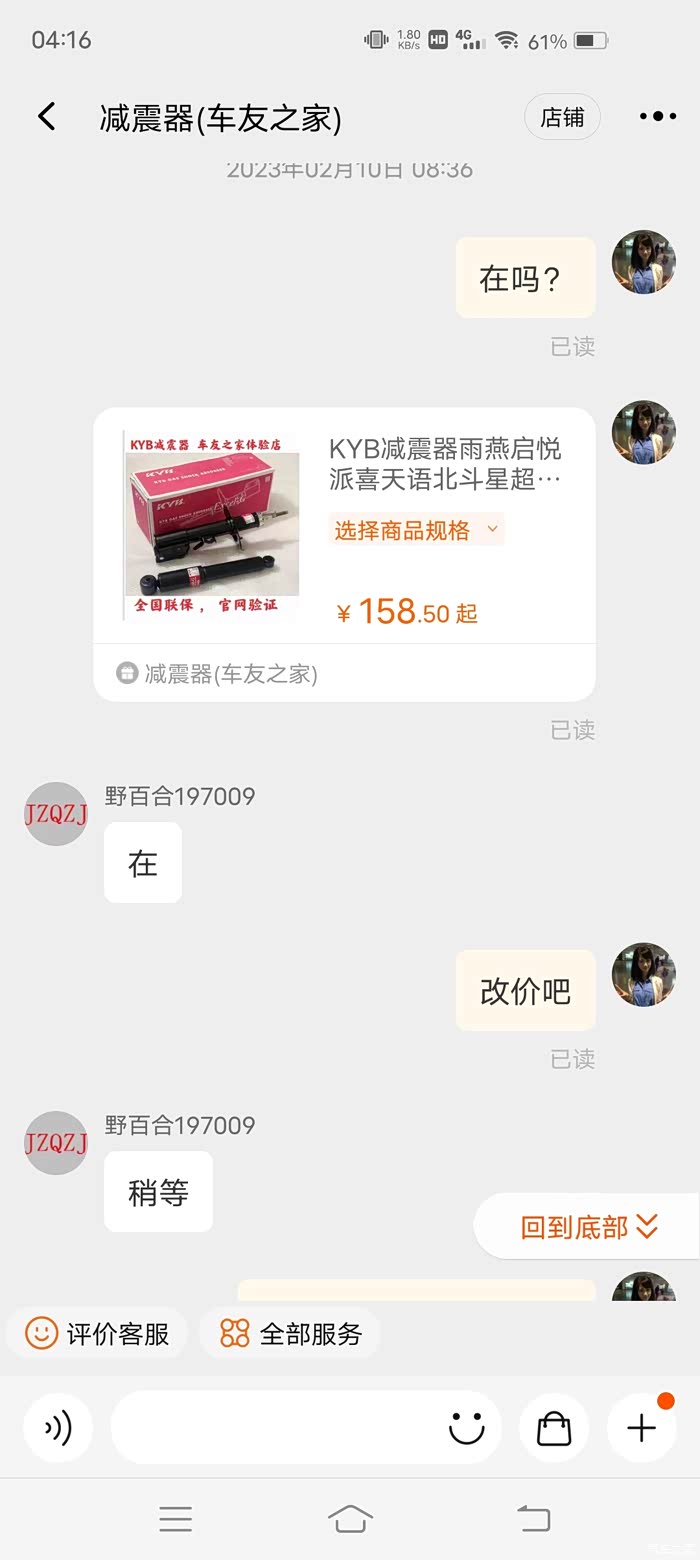Open 全部服务 options

pyautogui.click(x=291, y=1333)
